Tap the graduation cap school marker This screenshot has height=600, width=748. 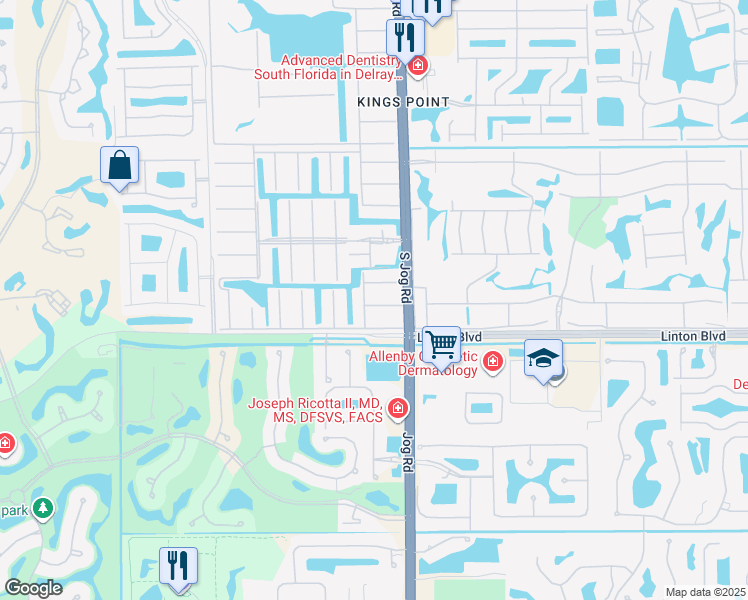click(x=543, y=359)
